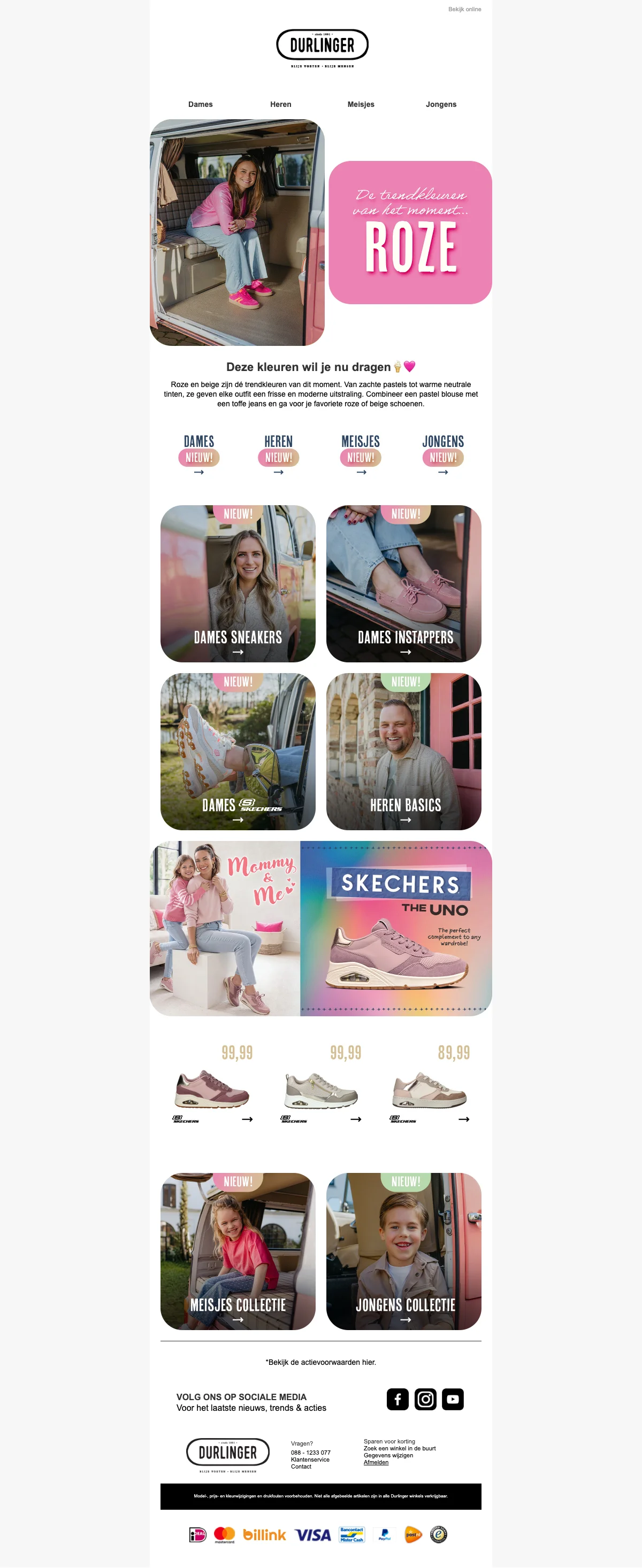
Task: Select the Heren navigation link
Action: [281, 105]
